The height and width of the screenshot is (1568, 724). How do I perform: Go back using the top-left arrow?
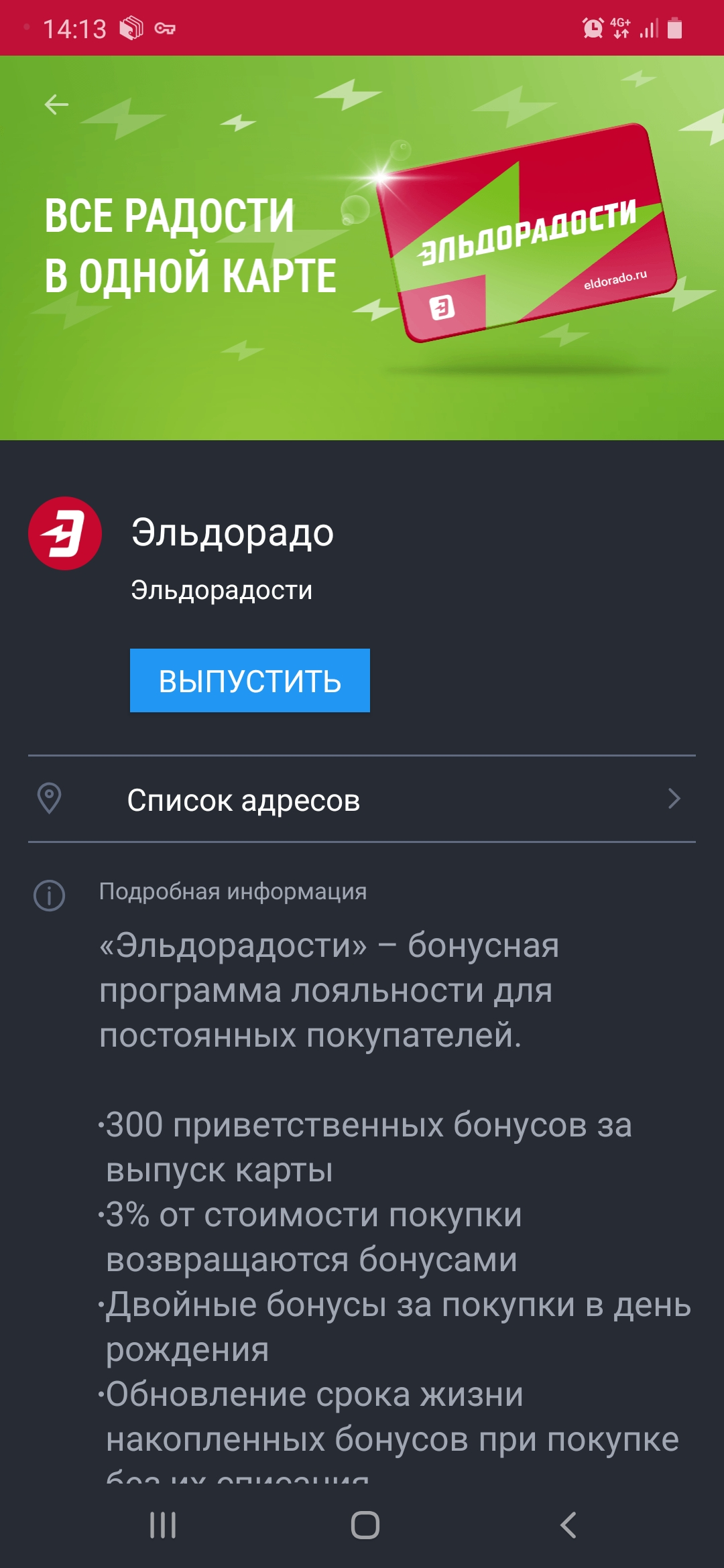(56, 105)
